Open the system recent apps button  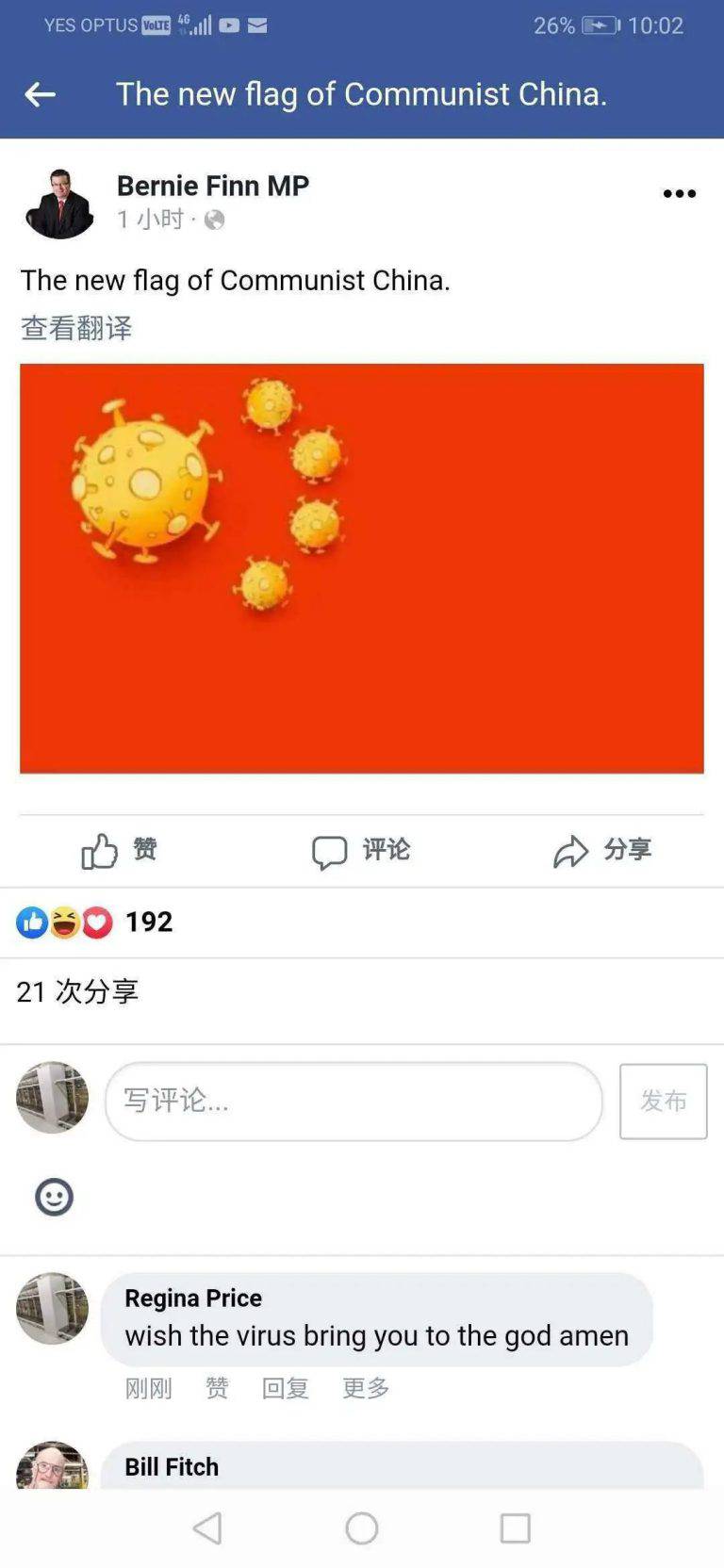point(515,1527)
